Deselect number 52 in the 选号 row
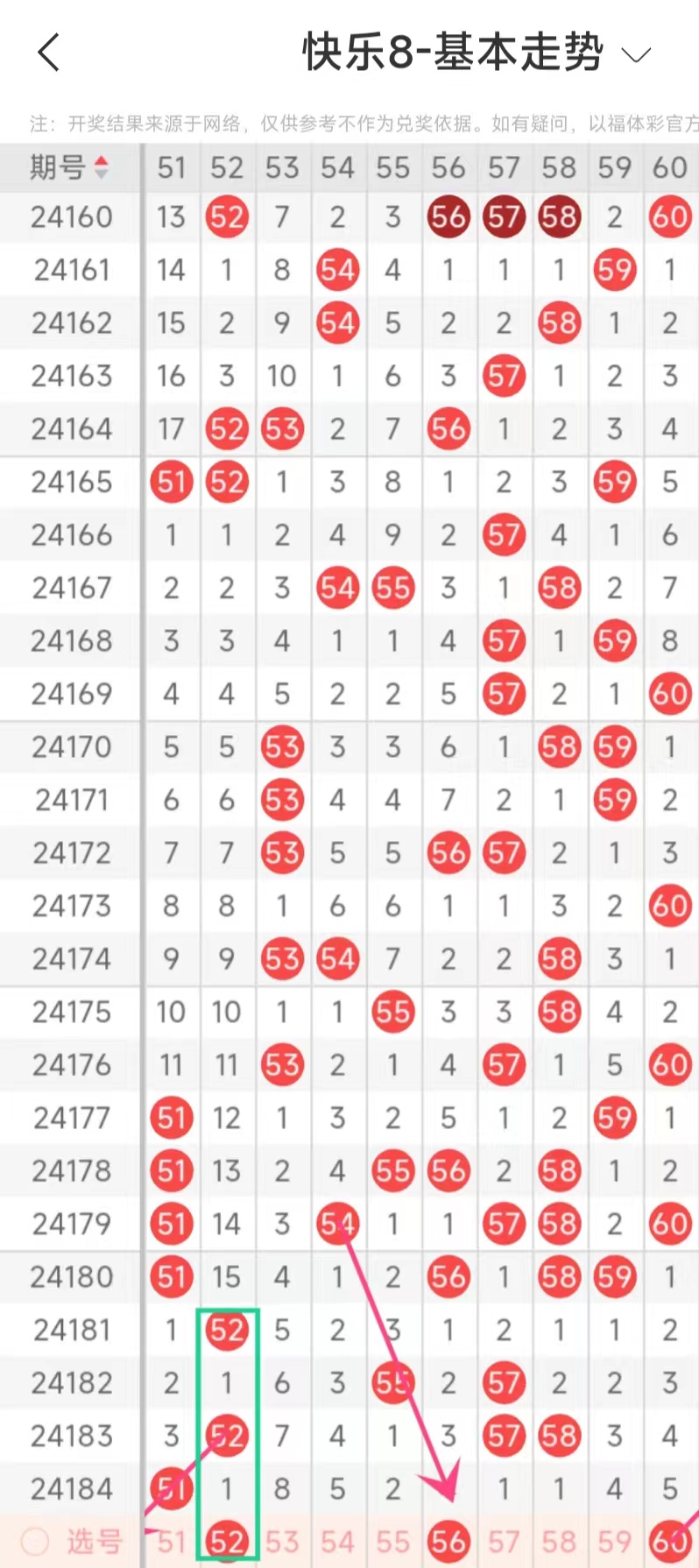The image size is (699, 1568). click(x=226, y=1542)
